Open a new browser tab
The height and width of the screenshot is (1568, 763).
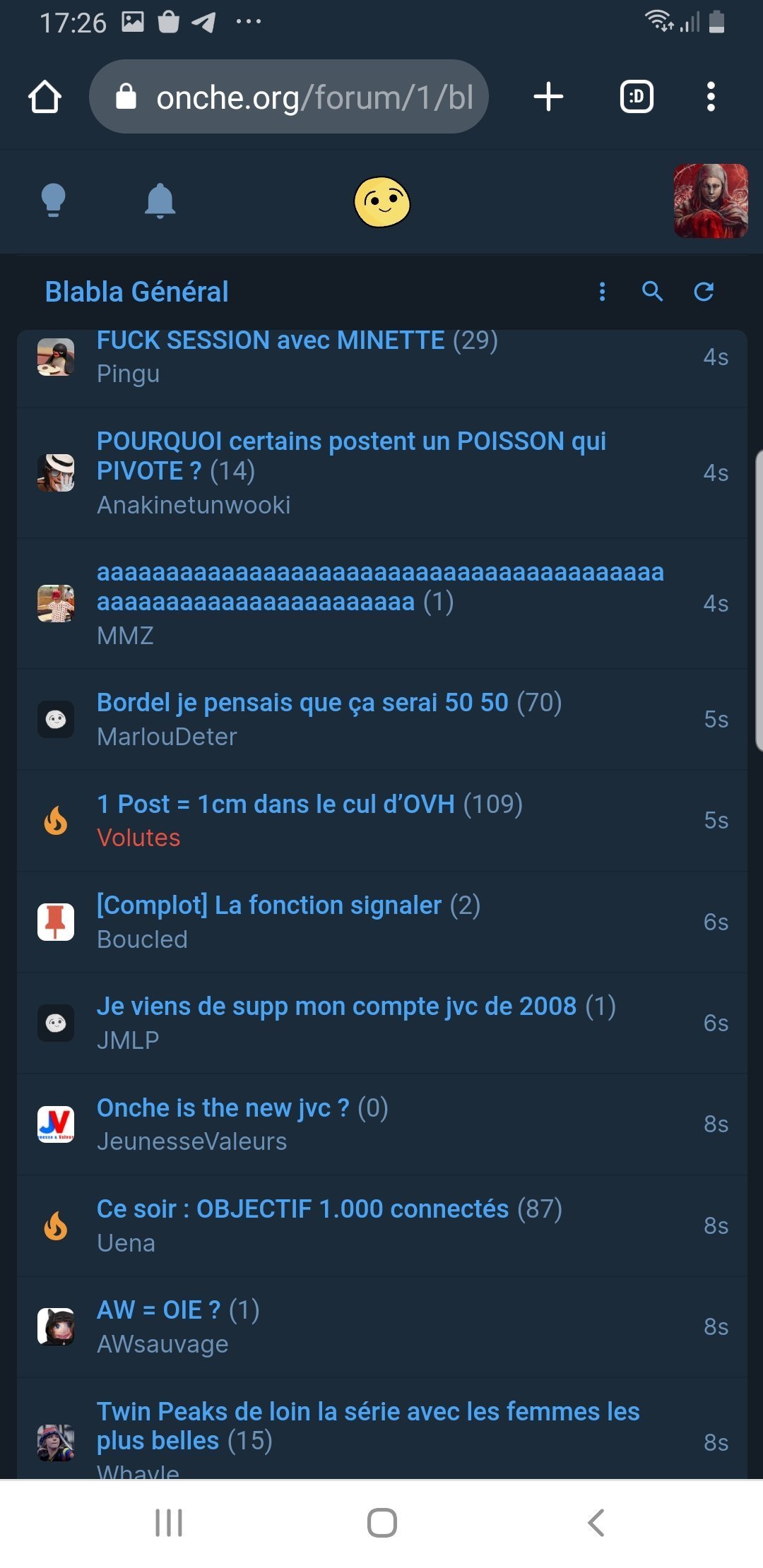click(548, 97)
